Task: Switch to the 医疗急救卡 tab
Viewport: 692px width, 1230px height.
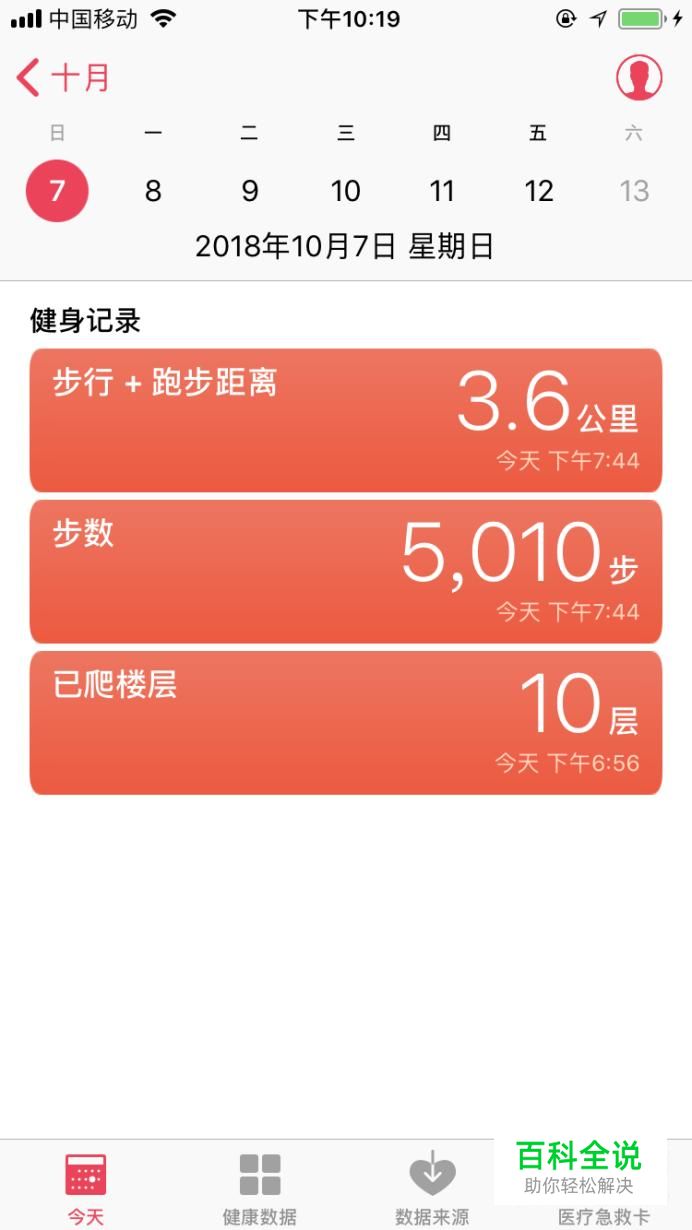Action: coord(604,1216)
